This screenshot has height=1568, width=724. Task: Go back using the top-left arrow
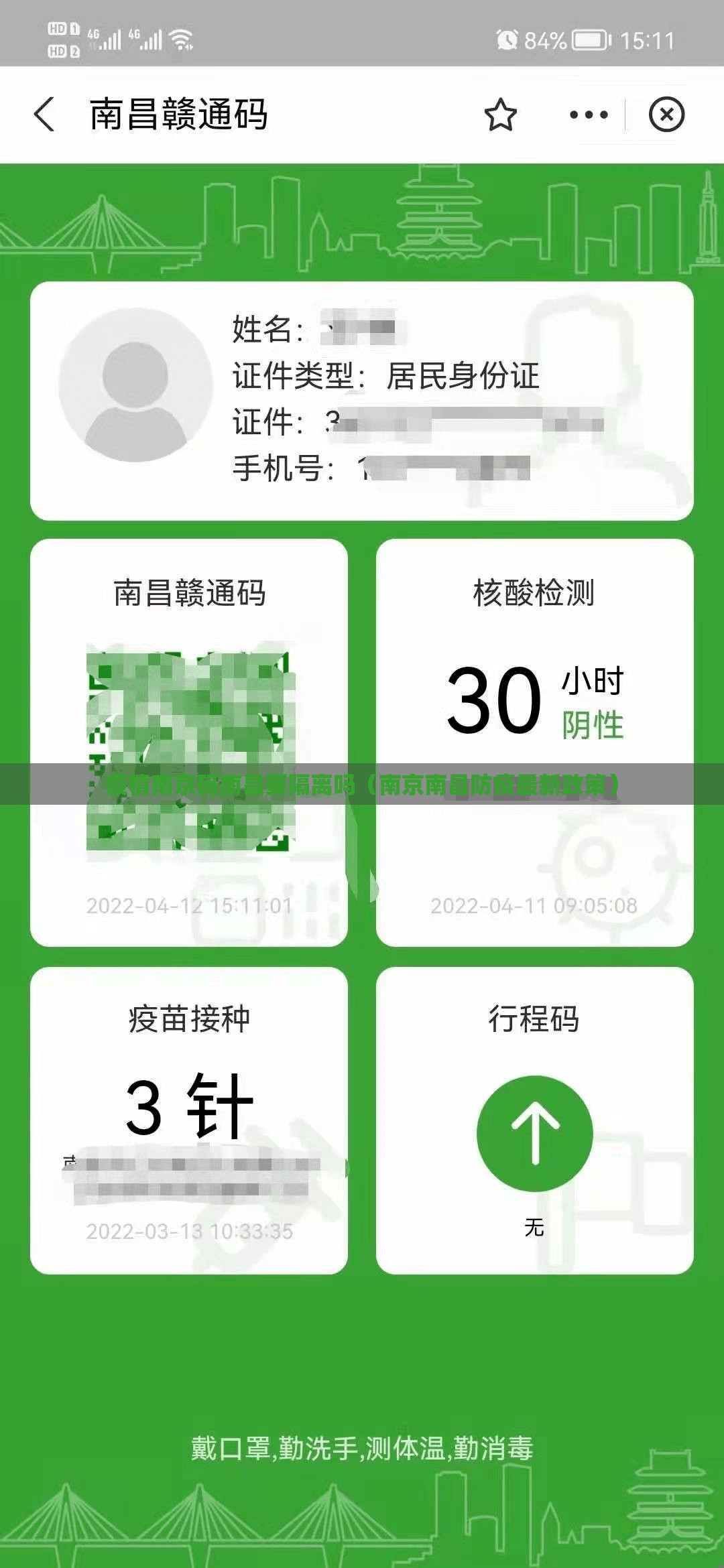tap(44, 114)
